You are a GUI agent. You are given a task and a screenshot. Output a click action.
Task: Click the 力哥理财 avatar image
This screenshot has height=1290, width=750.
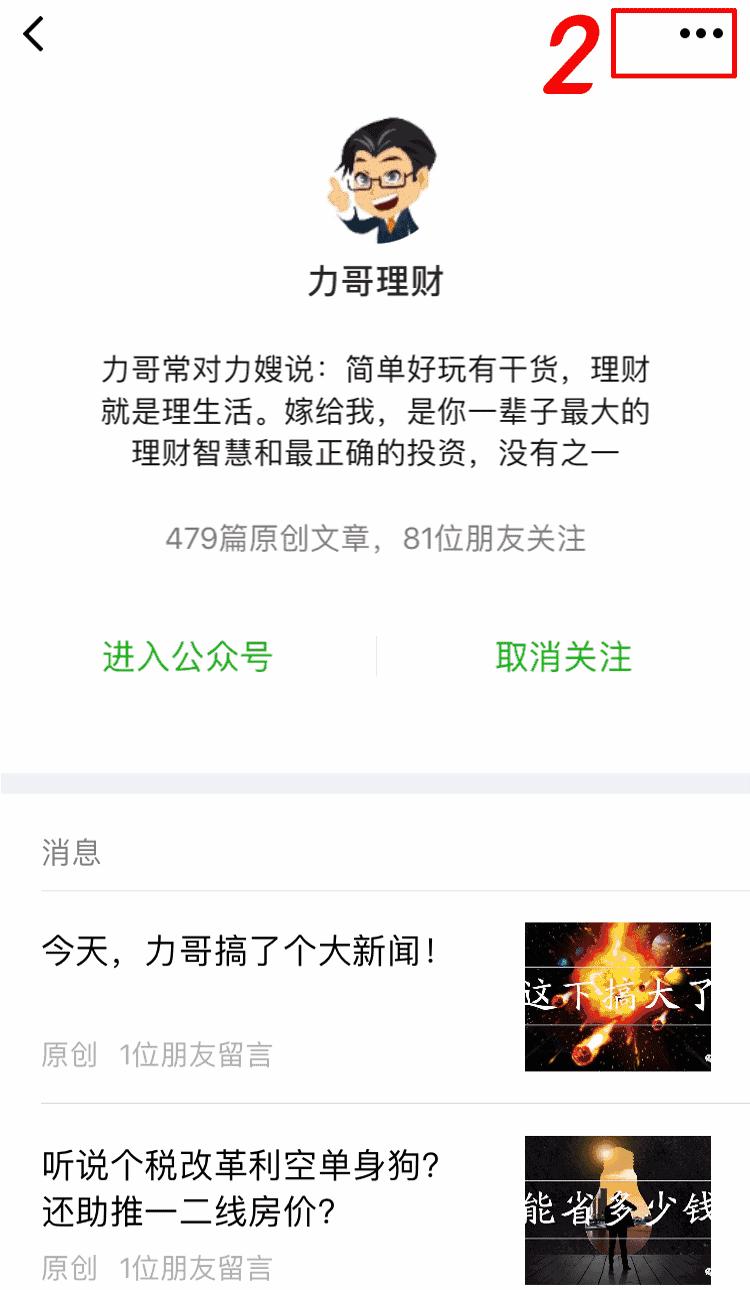click(375, 180)
